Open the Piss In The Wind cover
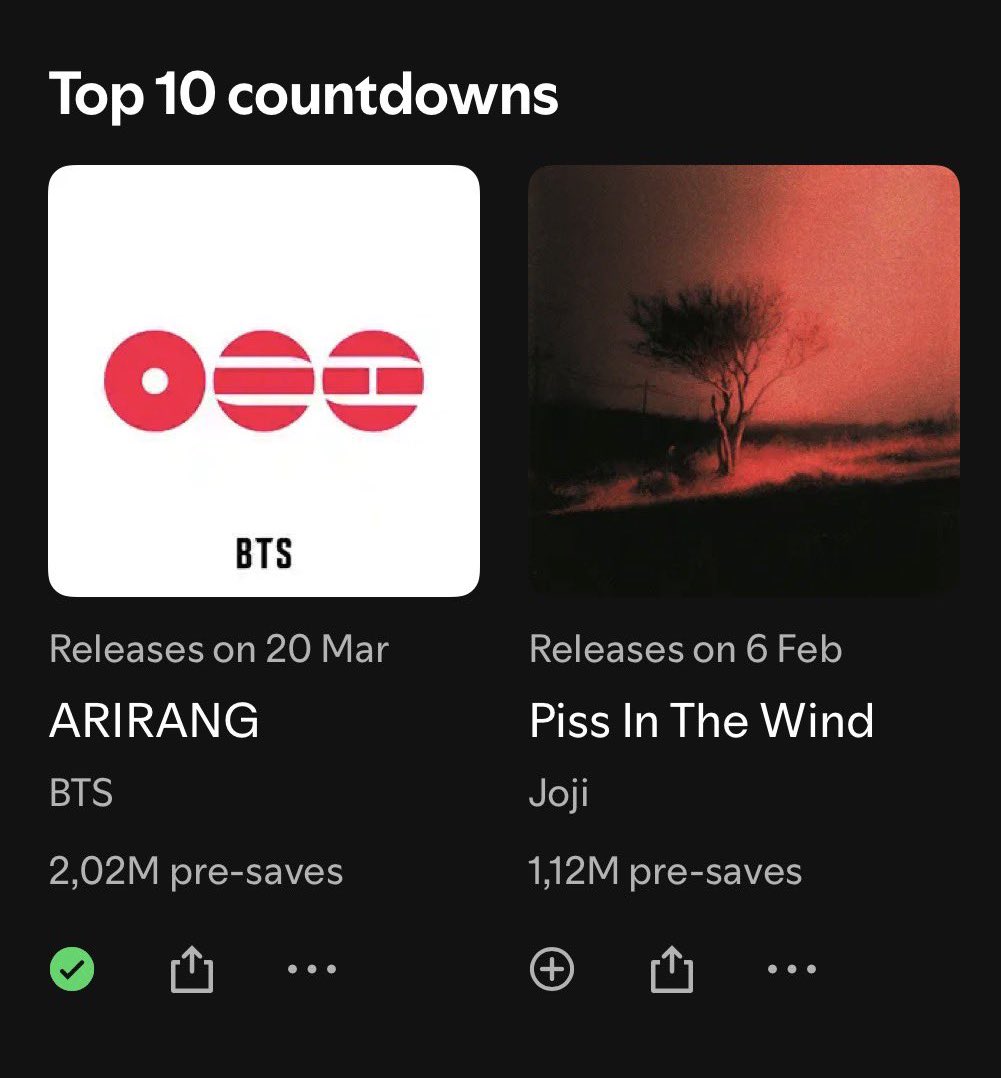 (744, 381)
